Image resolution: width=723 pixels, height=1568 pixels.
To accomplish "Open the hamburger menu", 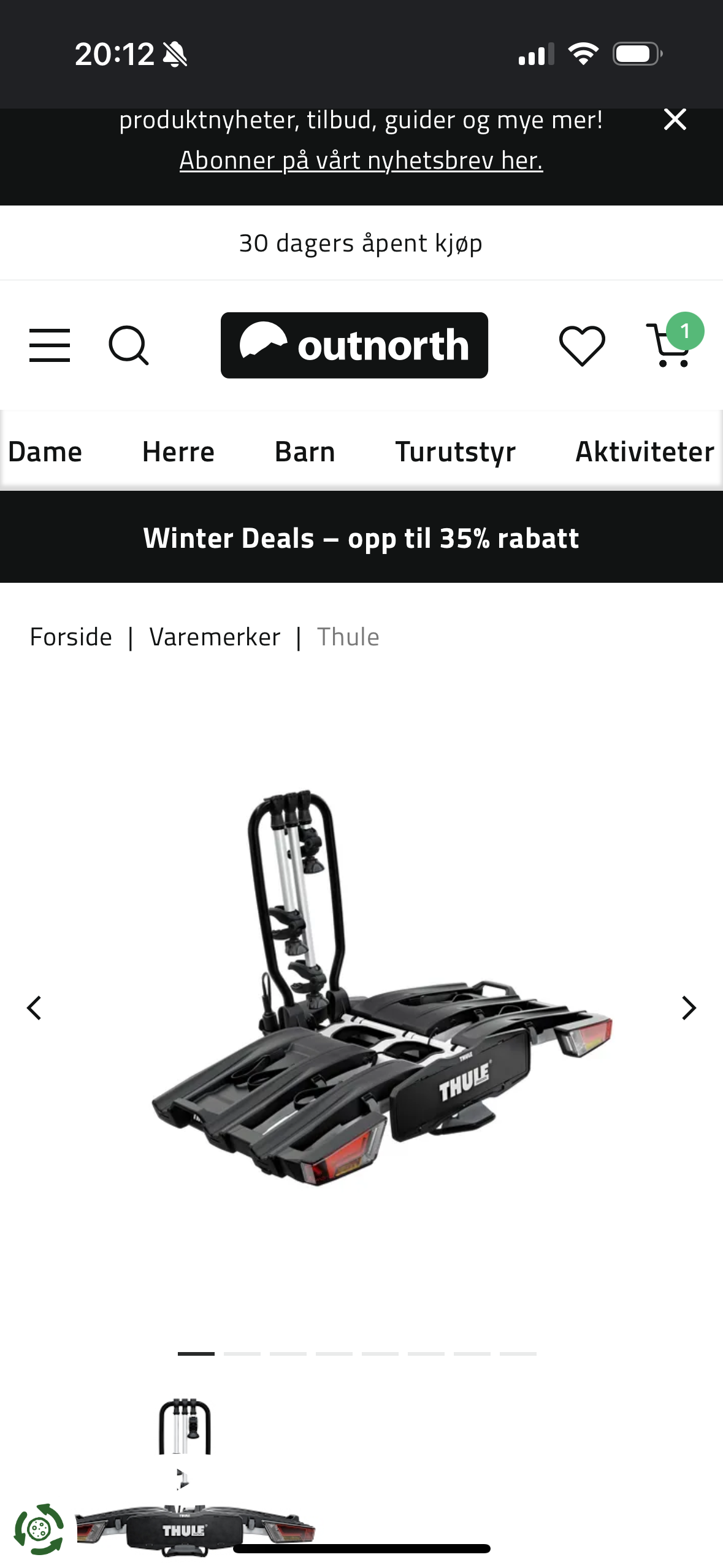I will click(x=50, y=345).
